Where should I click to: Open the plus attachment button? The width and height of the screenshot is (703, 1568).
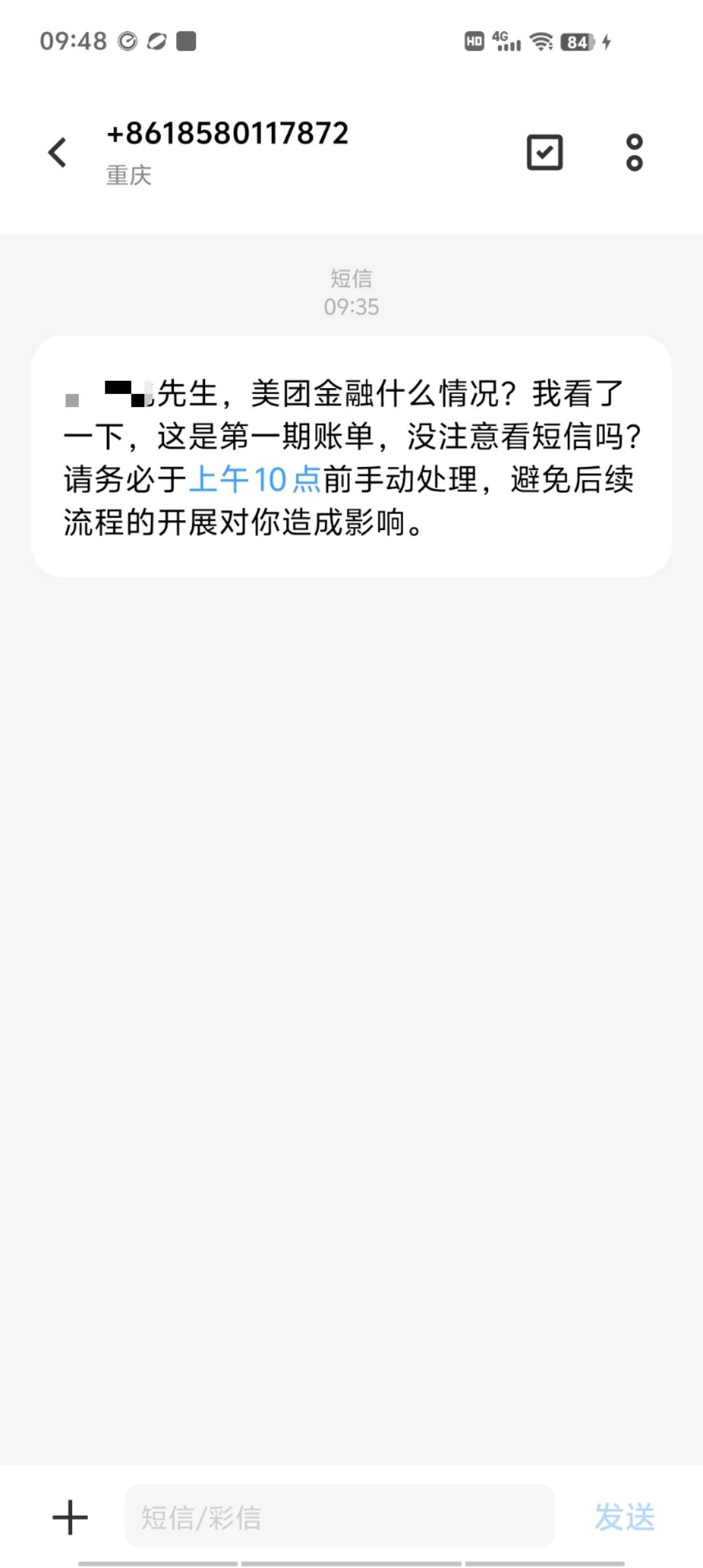click(70, 1517)
